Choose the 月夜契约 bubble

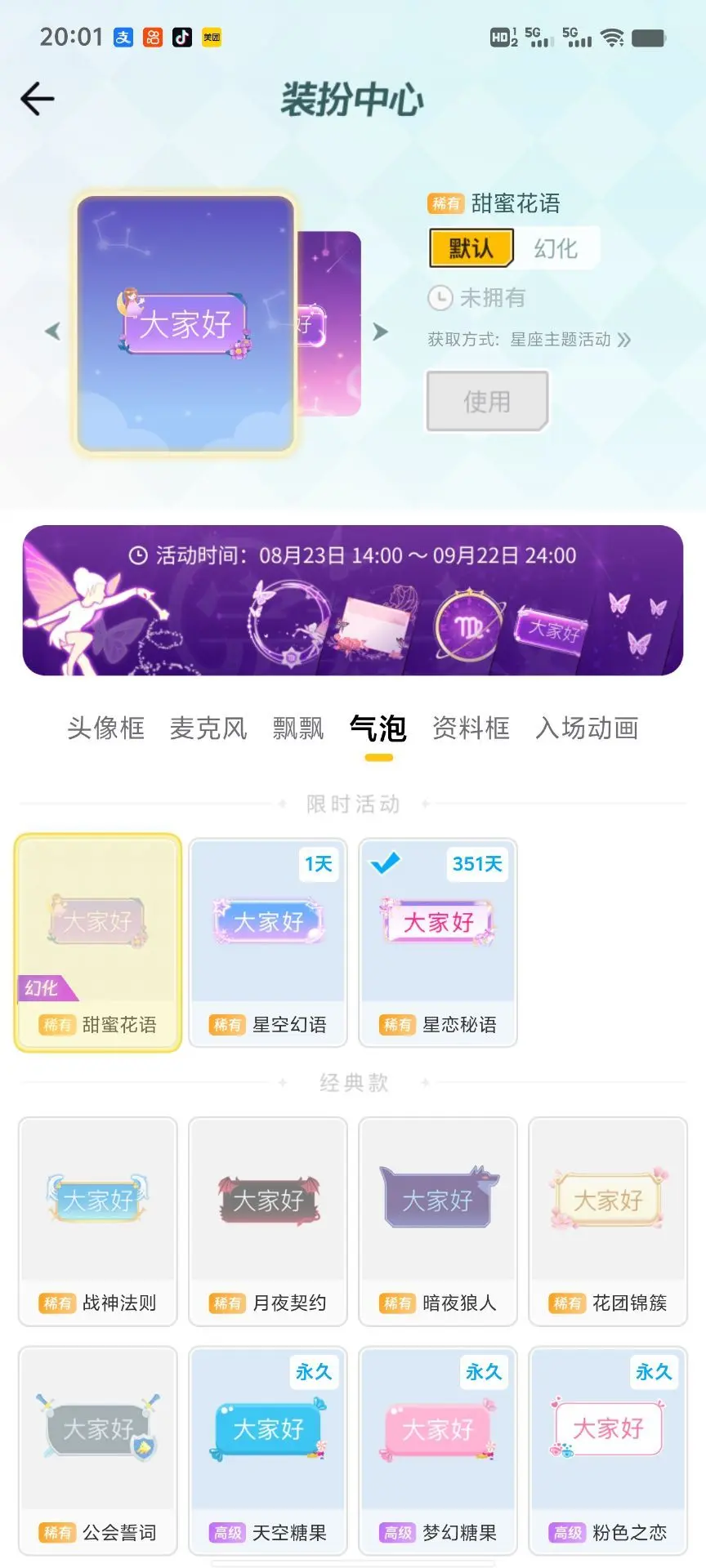point(268,1222)
